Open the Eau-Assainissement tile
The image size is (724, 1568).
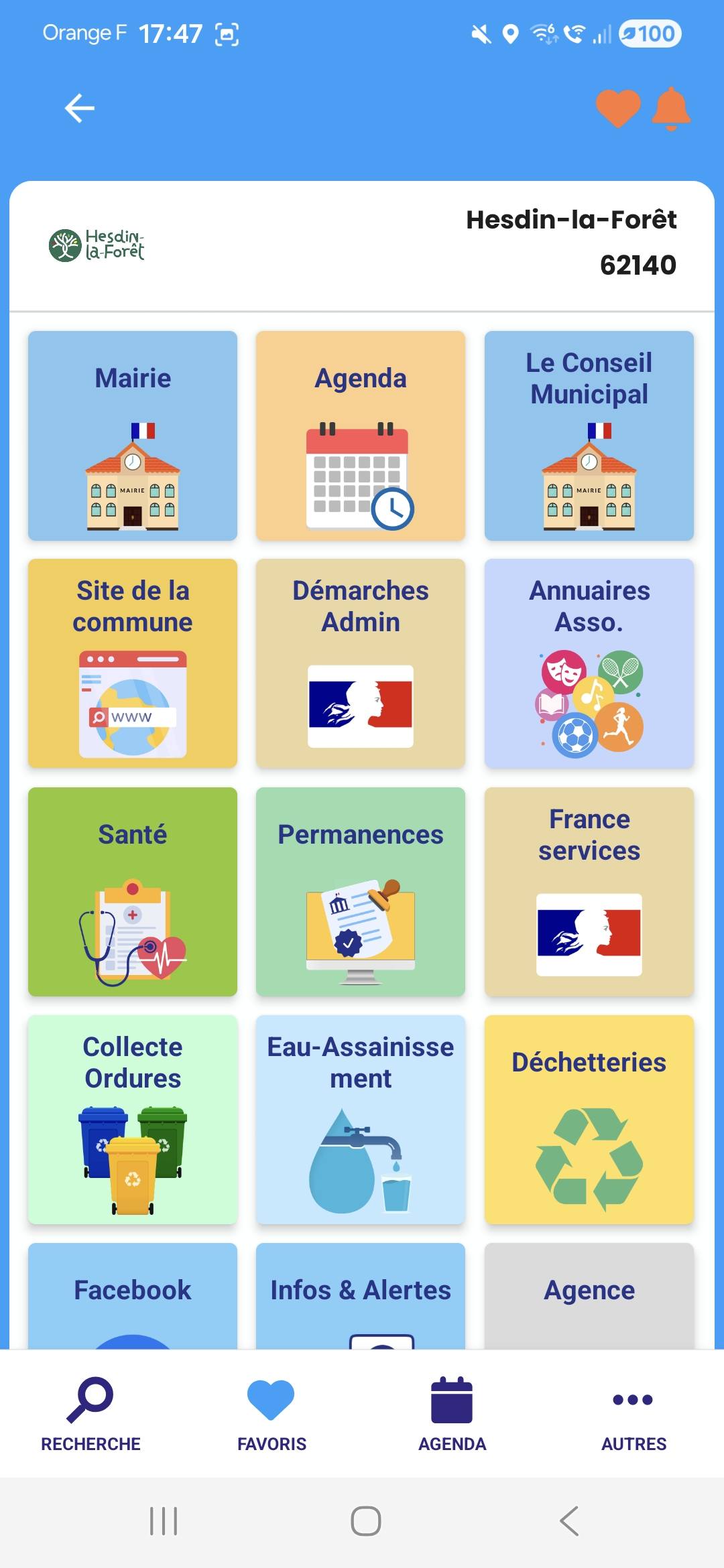coord(361,1119)
